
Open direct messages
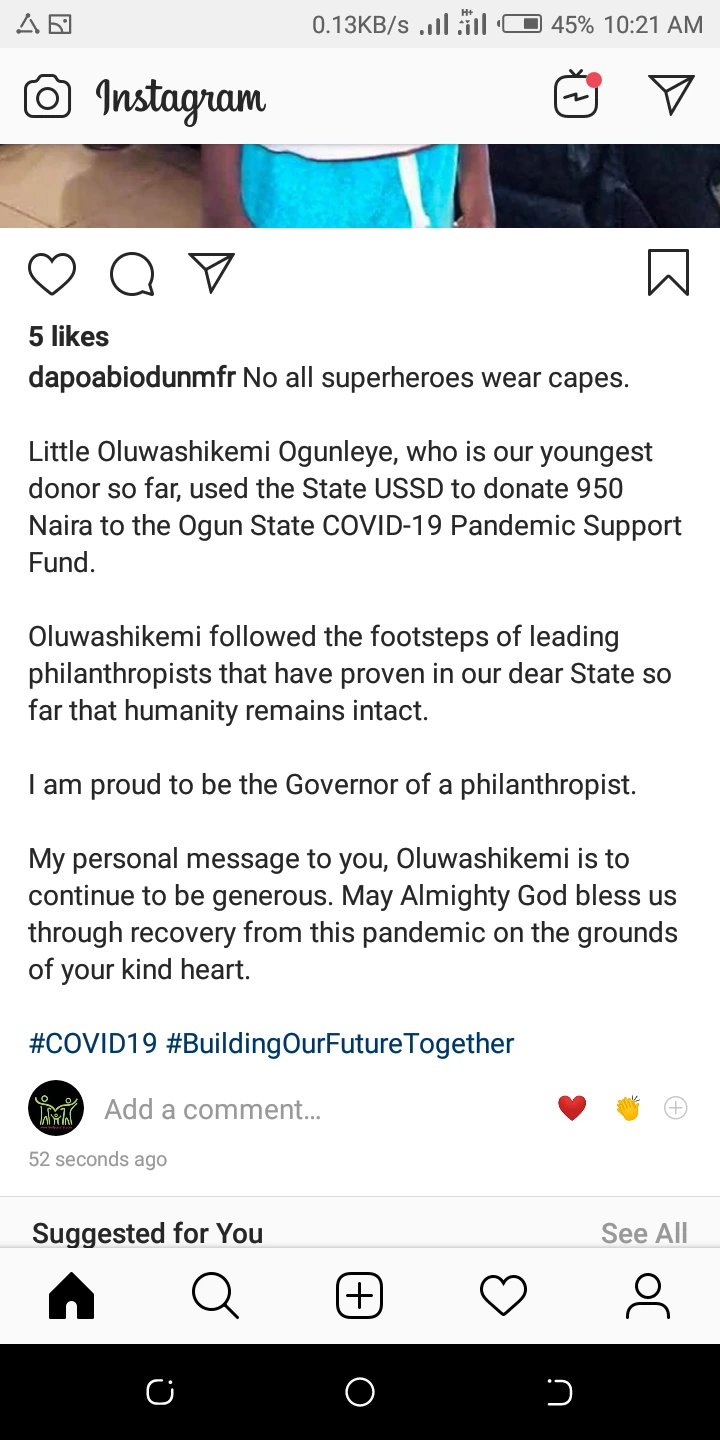coord(671,95)
